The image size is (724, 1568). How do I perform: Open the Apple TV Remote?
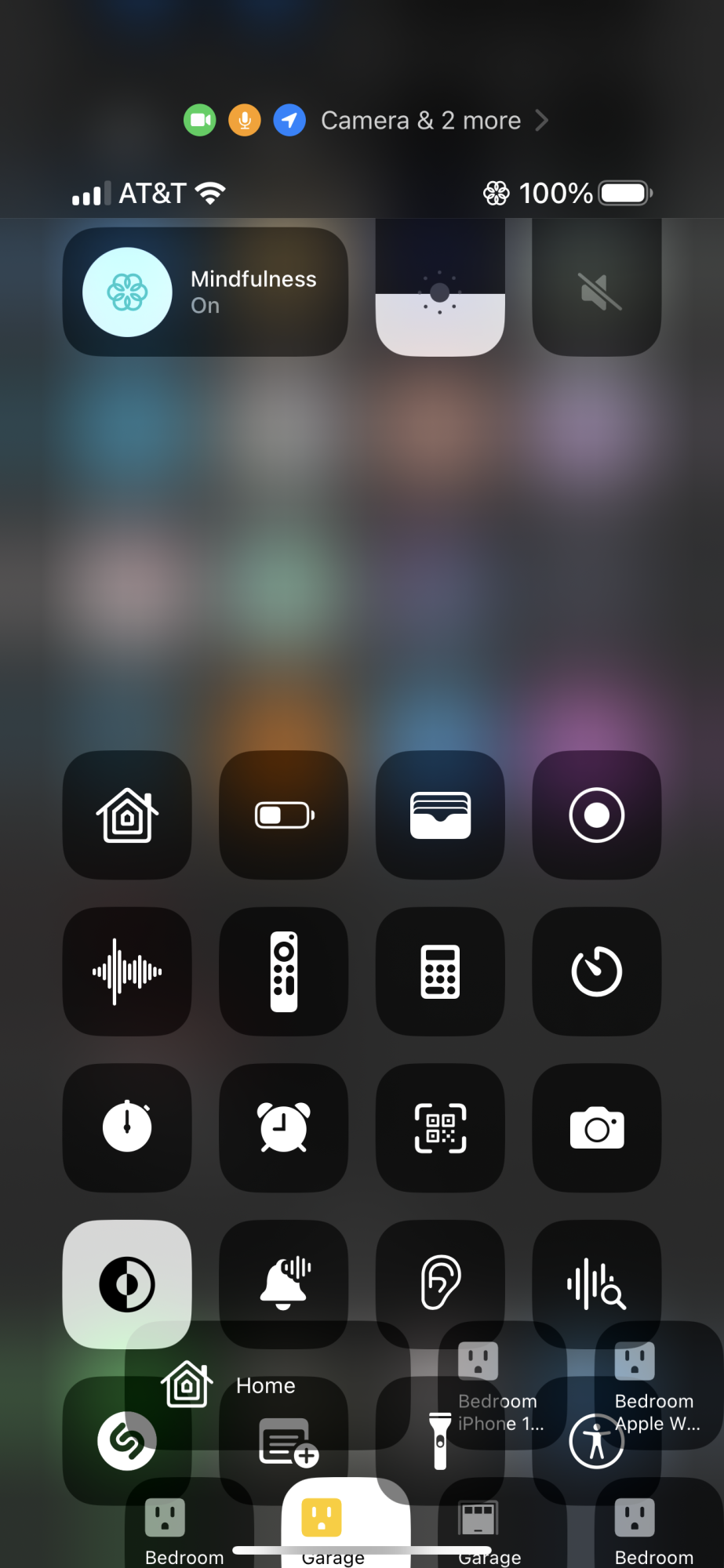coord(284,971)
